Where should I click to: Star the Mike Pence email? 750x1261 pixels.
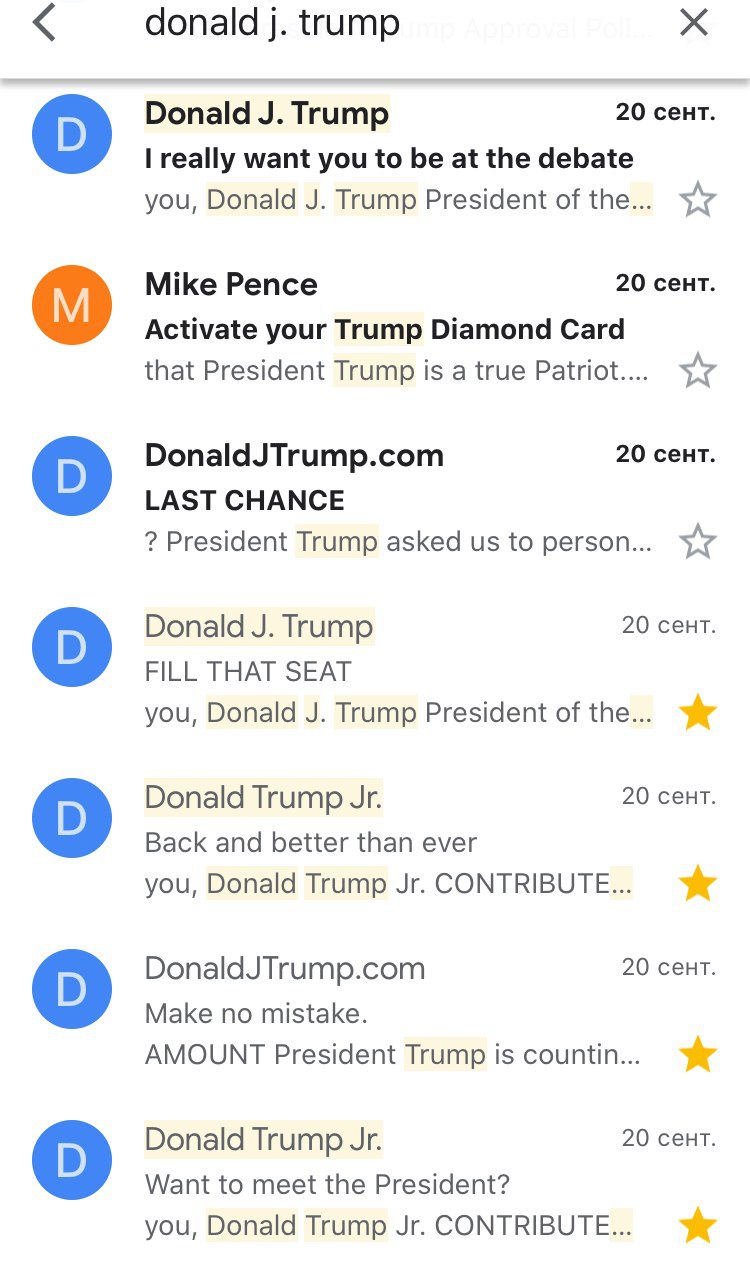click(697, 371)
